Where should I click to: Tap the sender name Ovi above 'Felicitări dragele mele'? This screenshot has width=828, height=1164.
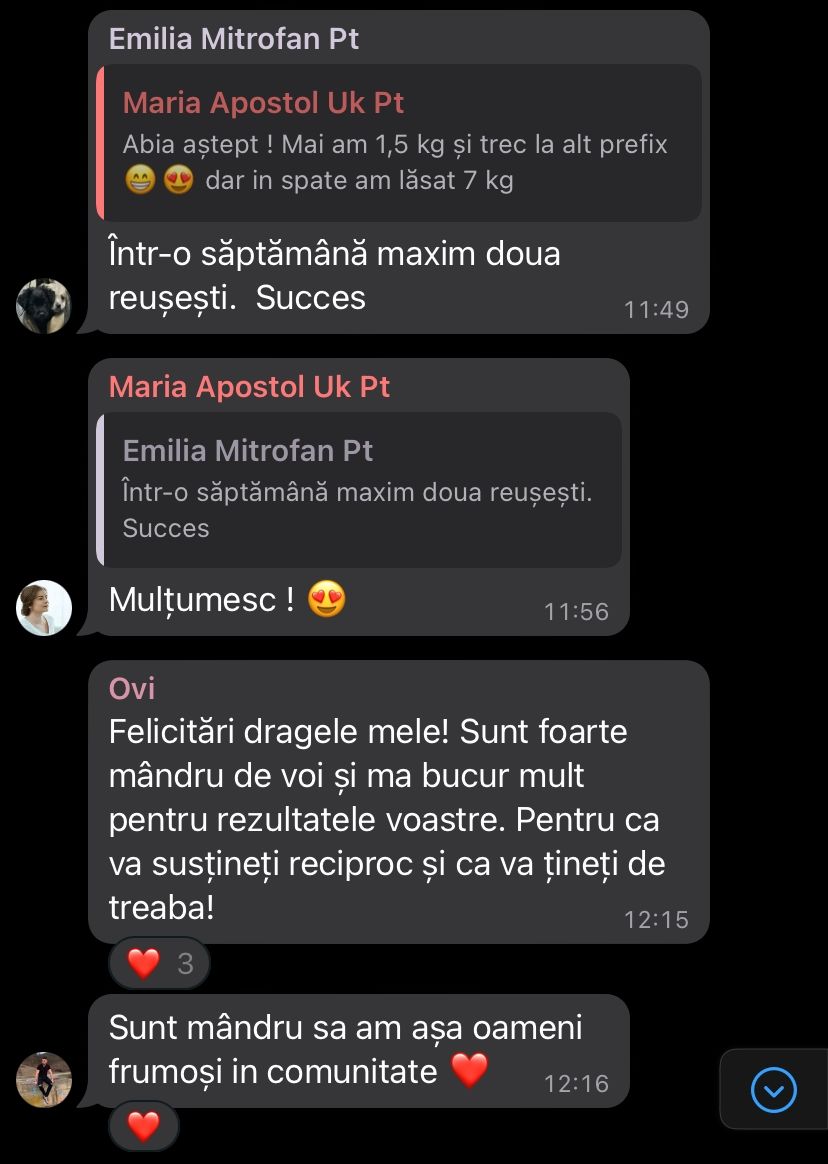132,689
